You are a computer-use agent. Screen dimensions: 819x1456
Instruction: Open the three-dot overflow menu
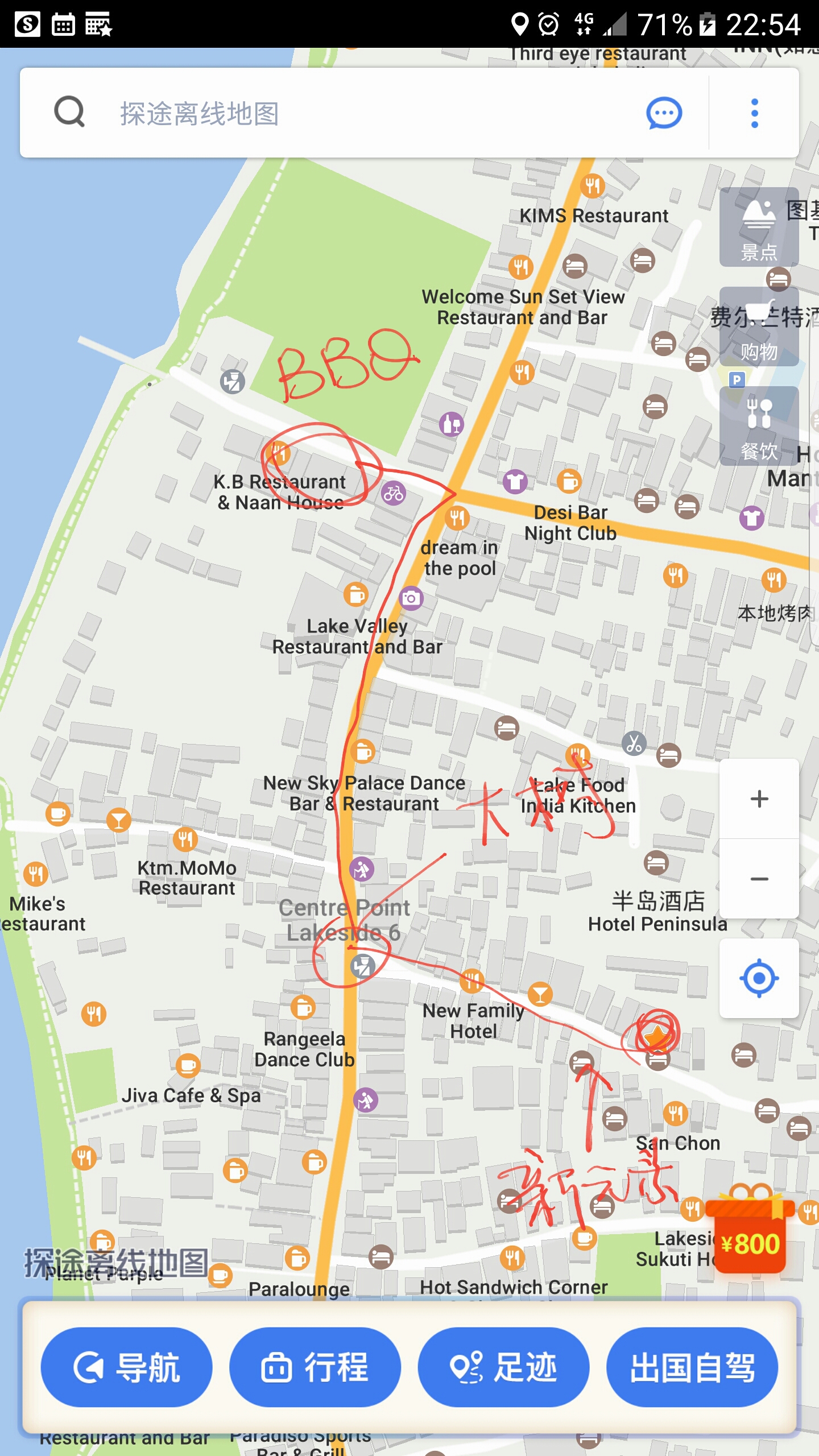(754, 113)
